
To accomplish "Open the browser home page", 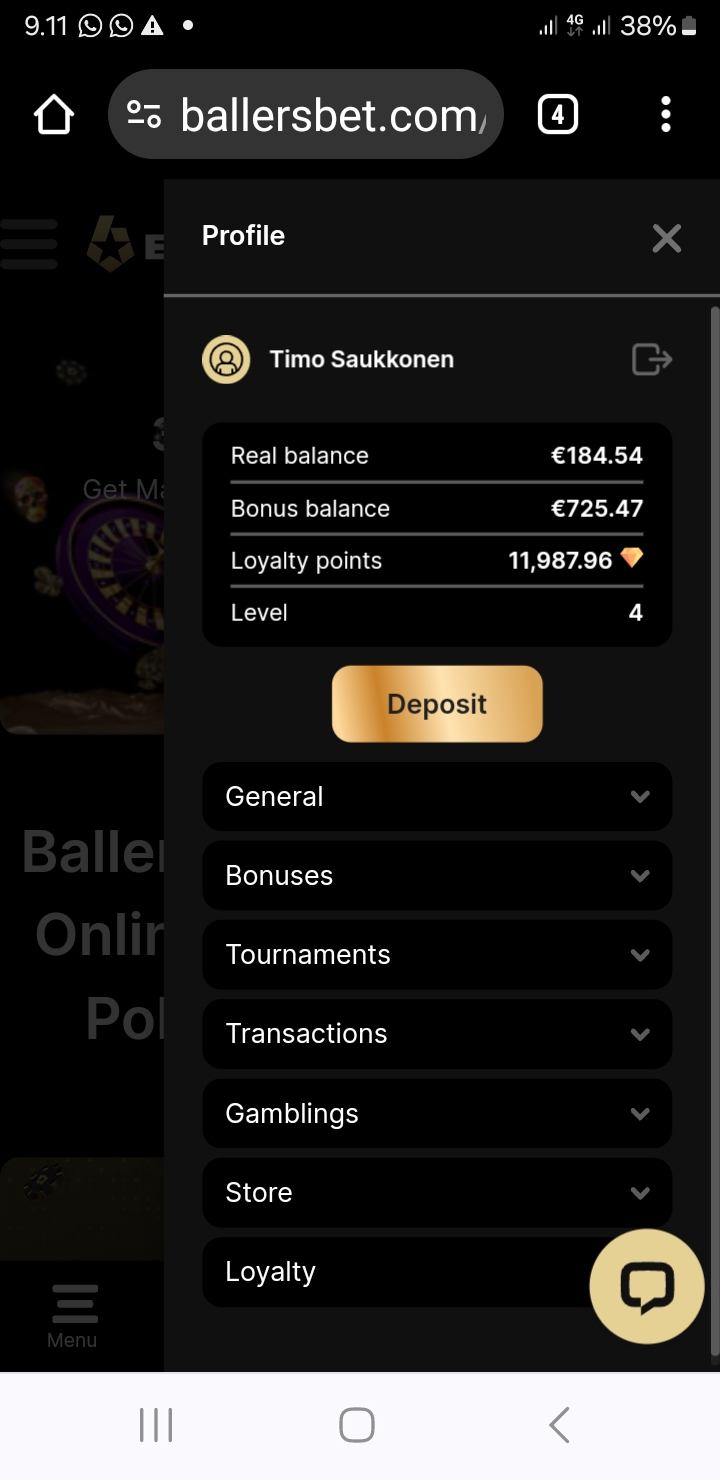I will (x=54, y=116).
